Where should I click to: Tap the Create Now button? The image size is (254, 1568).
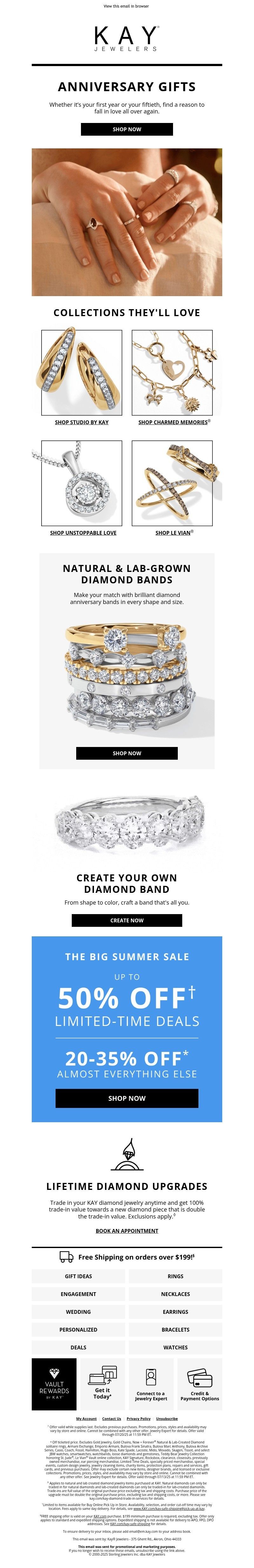126,920
